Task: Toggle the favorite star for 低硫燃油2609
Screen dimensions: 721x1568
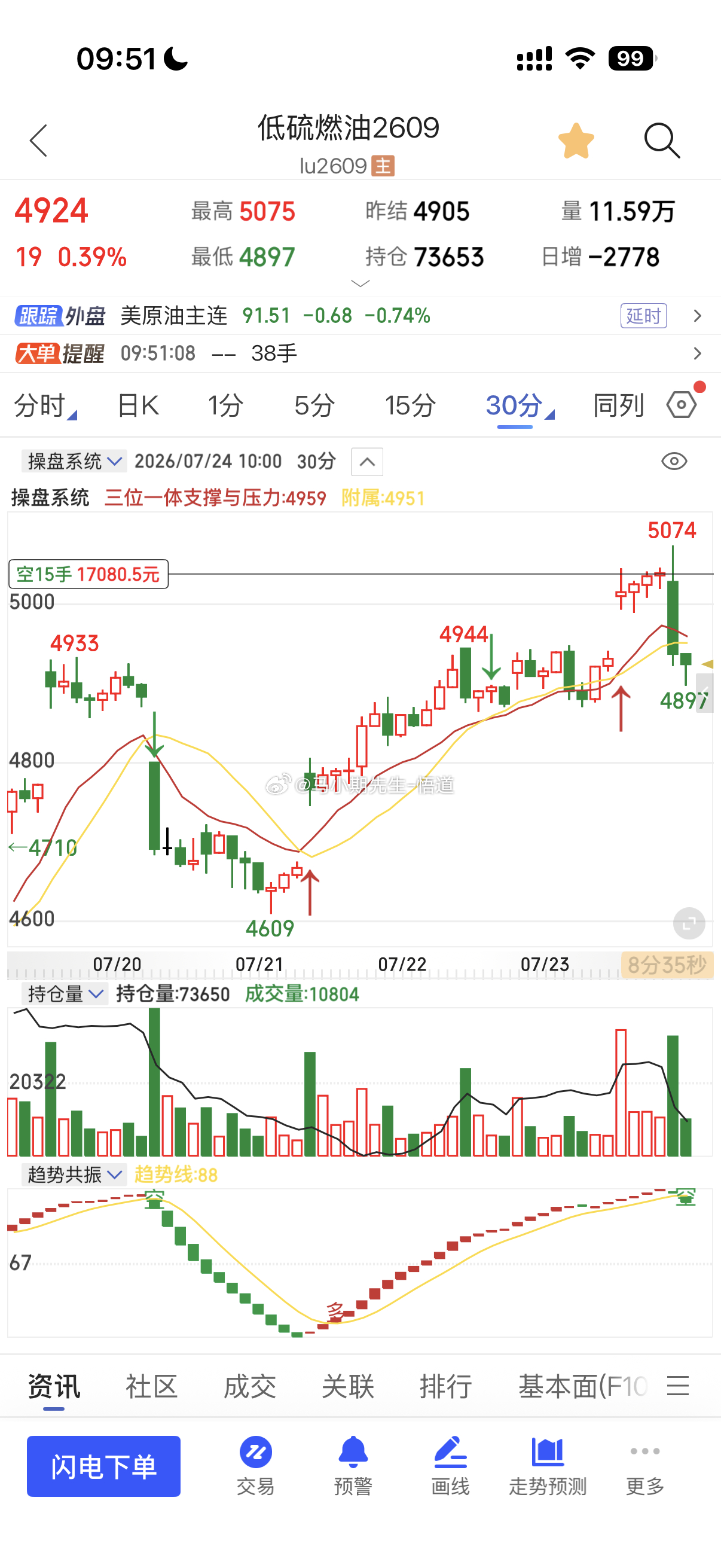Action: (576, 141)
